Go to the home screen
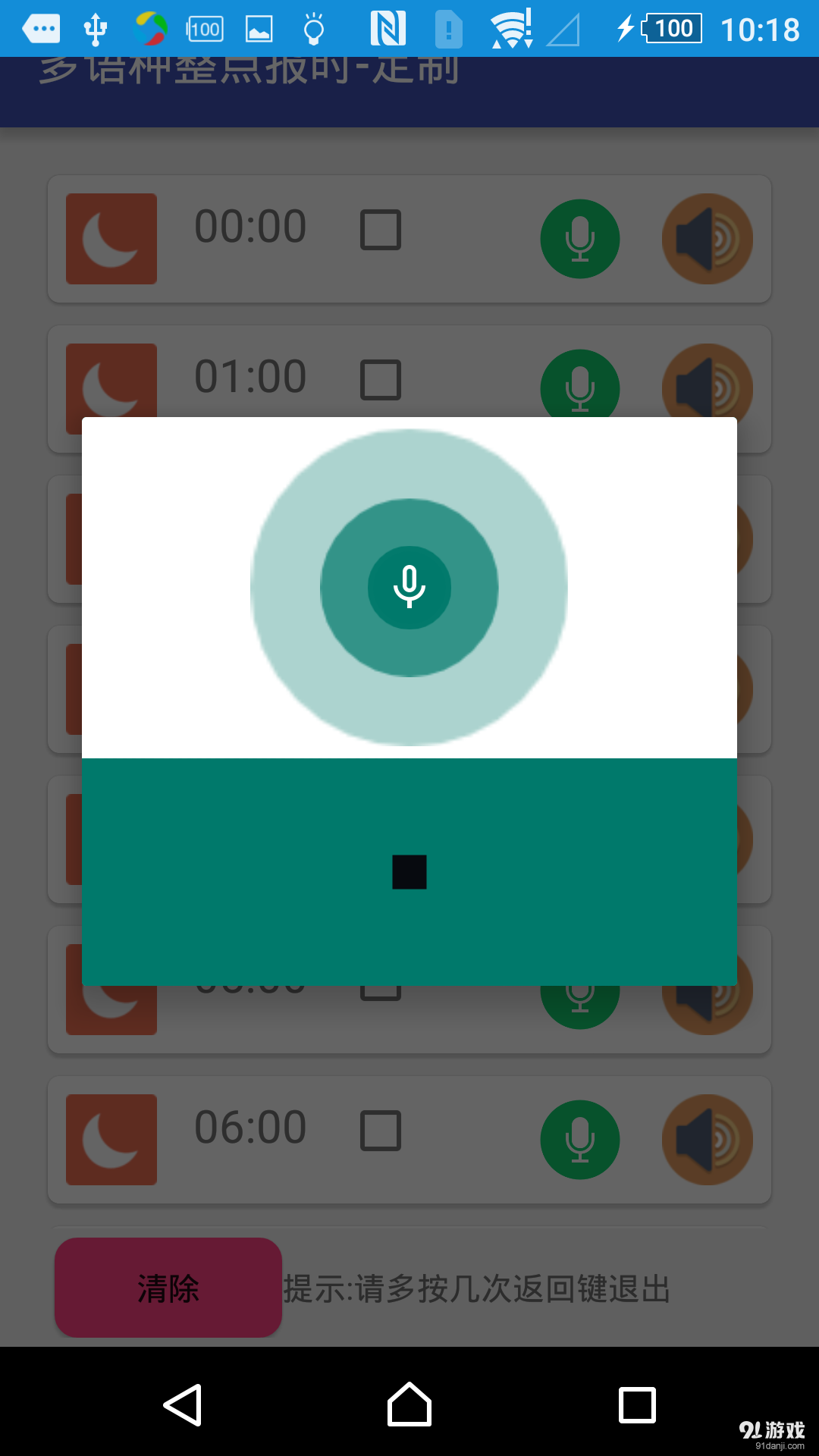The height and width of the screenshot is (1456, 819). tap(409, 1405)
